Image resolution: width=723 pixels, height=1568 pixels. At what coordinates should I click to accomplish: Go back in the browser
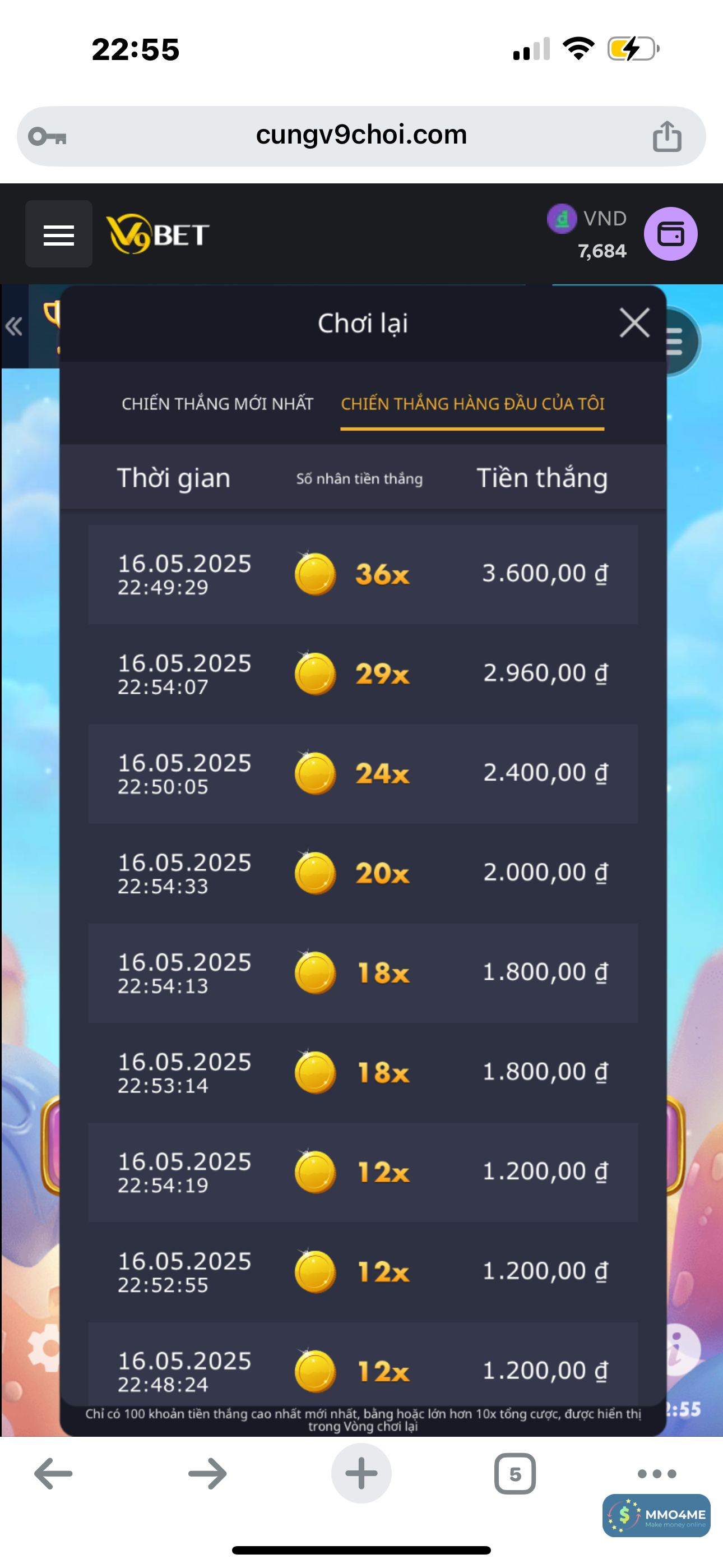coord(54,1474)
